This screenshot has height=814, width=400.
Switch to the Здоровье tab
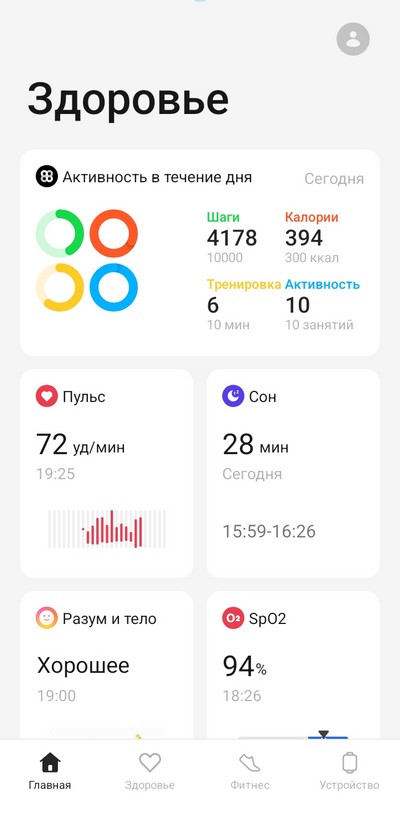coord(150,771)
